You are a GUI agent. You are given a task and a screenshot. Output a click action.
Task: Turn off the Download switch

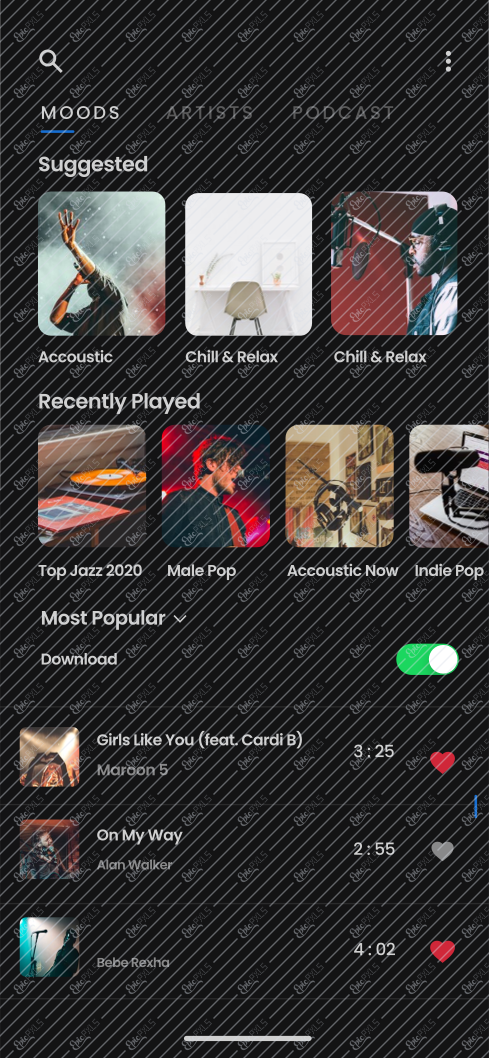(427, 659)
